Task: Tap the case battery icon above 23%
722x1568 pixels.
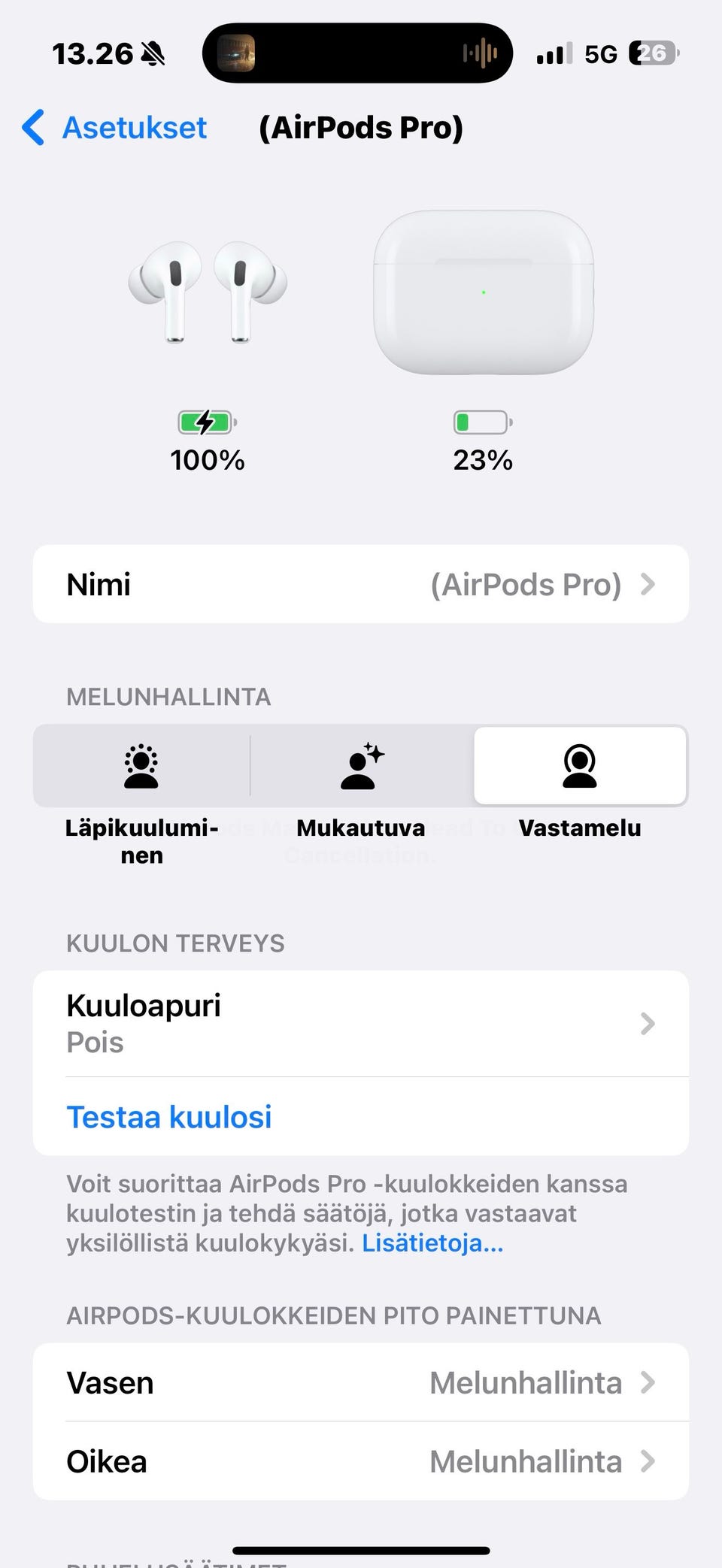Action: click(x=482, y=422)
